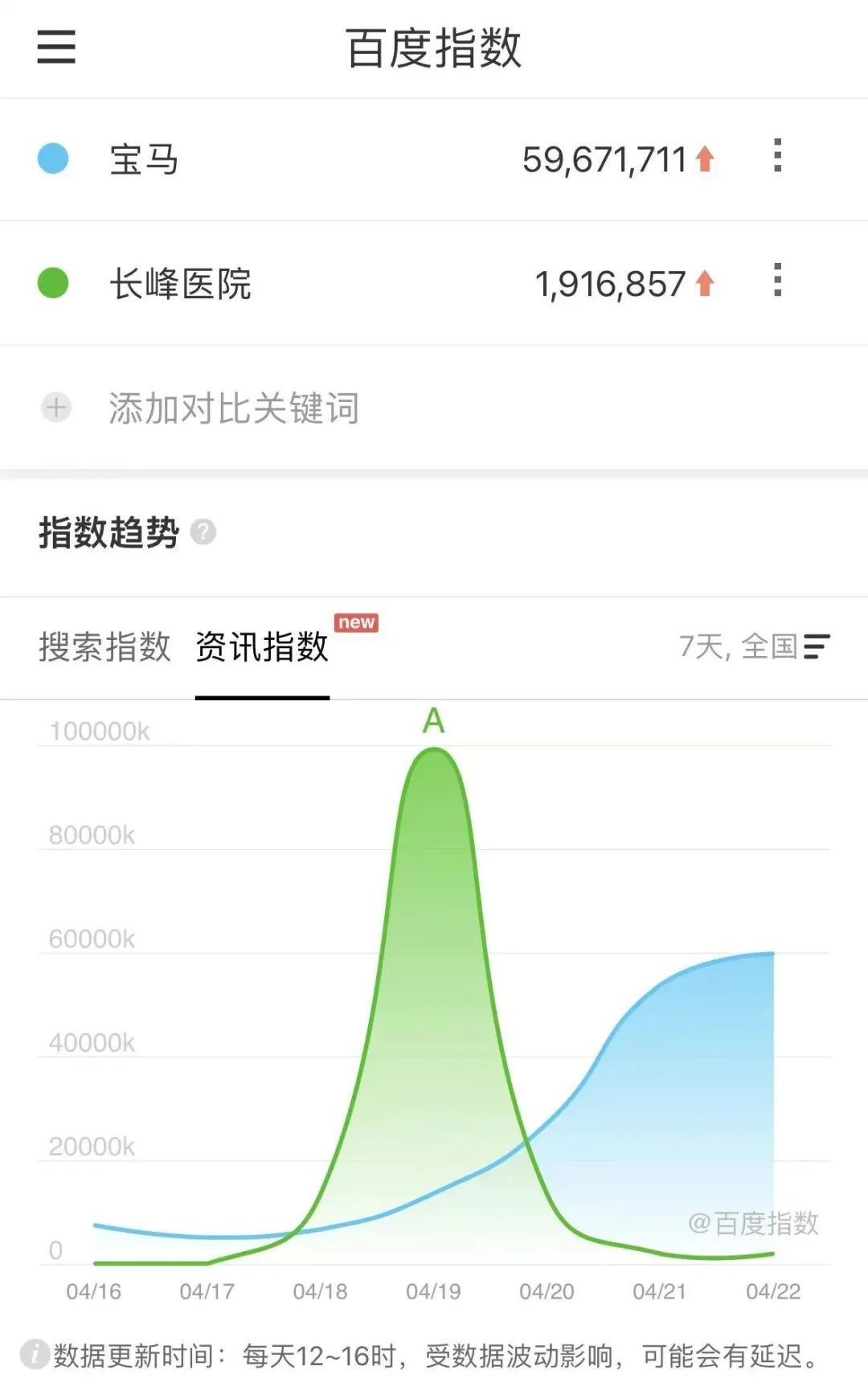Show help for 指数趋势

click(203, 532)
